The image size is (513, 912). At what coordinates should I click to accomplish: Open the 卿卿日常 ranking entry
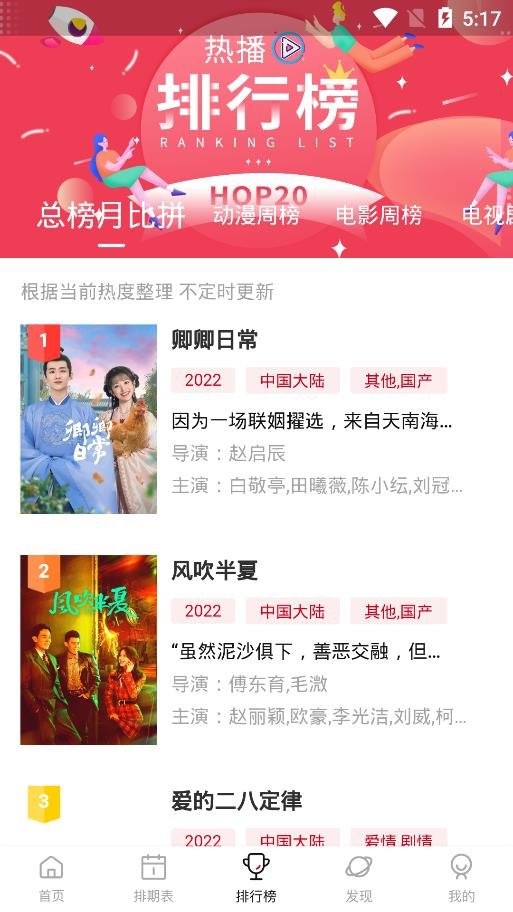click(x=256, y=419)
